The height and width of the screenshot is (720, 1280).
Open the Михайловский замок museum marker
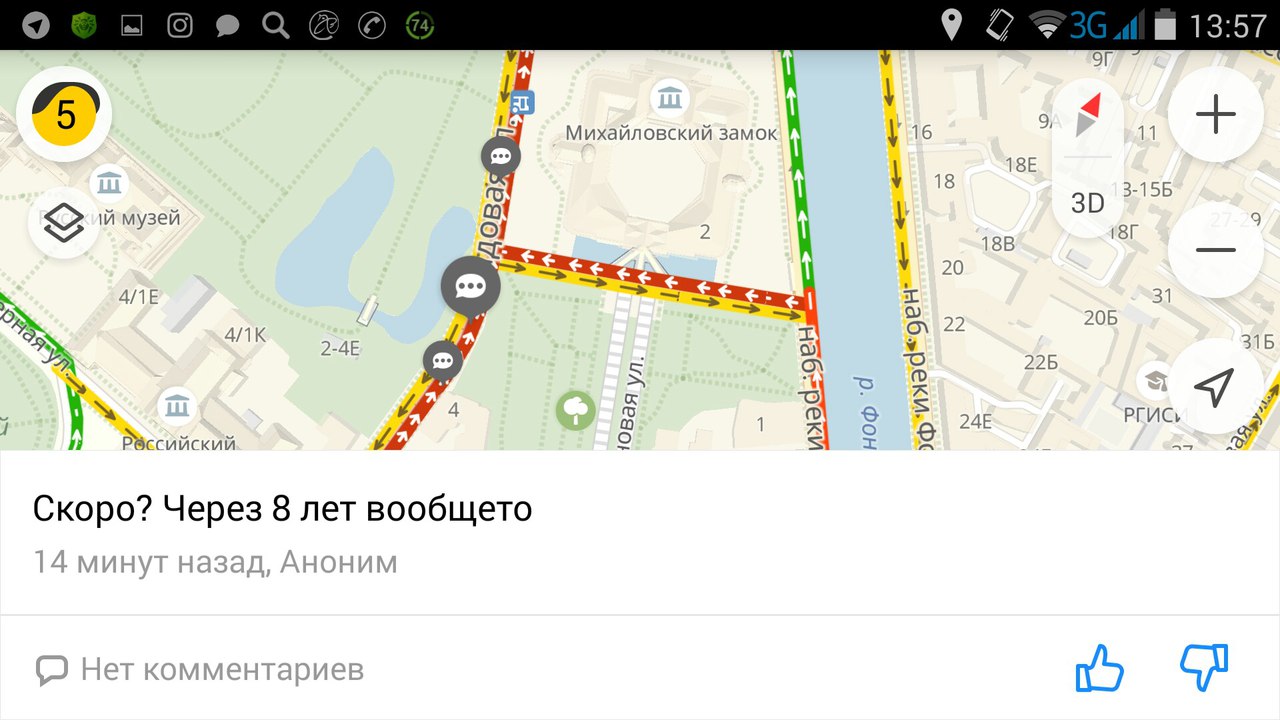click(669, 99)
